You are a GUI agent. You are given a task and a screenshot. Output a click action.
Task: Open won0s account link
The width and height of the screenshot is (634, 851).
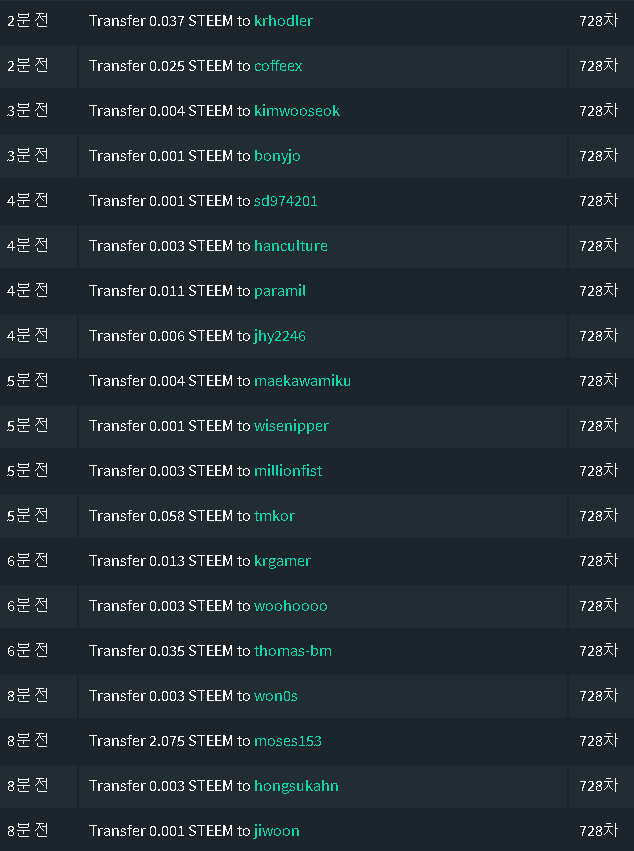pos(275,696)
